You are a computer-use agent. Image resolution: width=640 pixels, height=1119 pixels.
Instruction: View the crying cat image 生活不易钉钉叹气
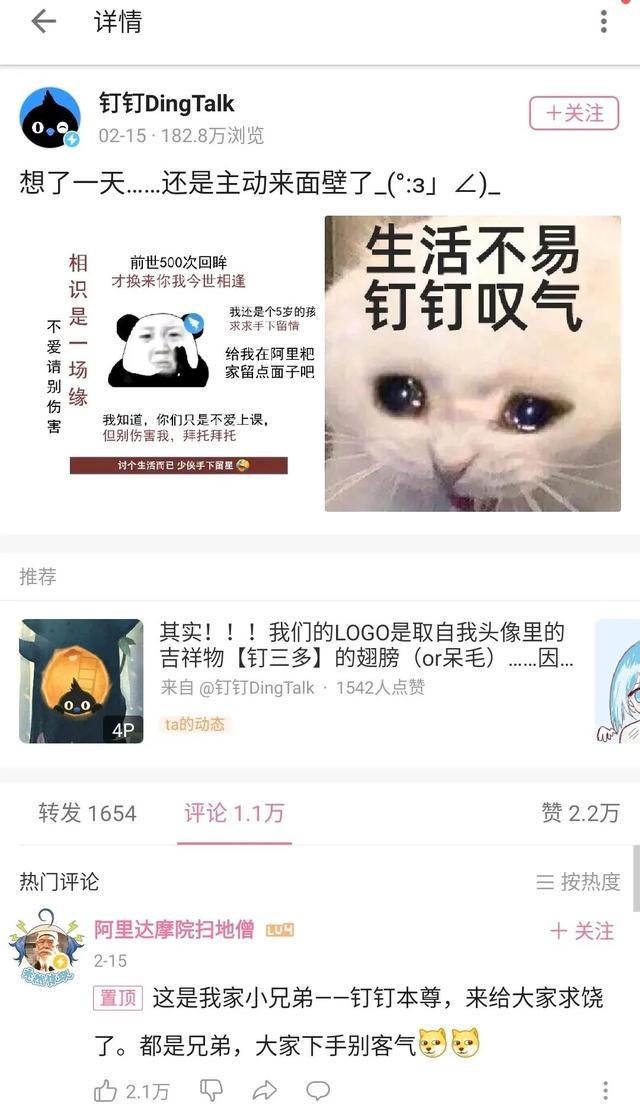[472, 364]
